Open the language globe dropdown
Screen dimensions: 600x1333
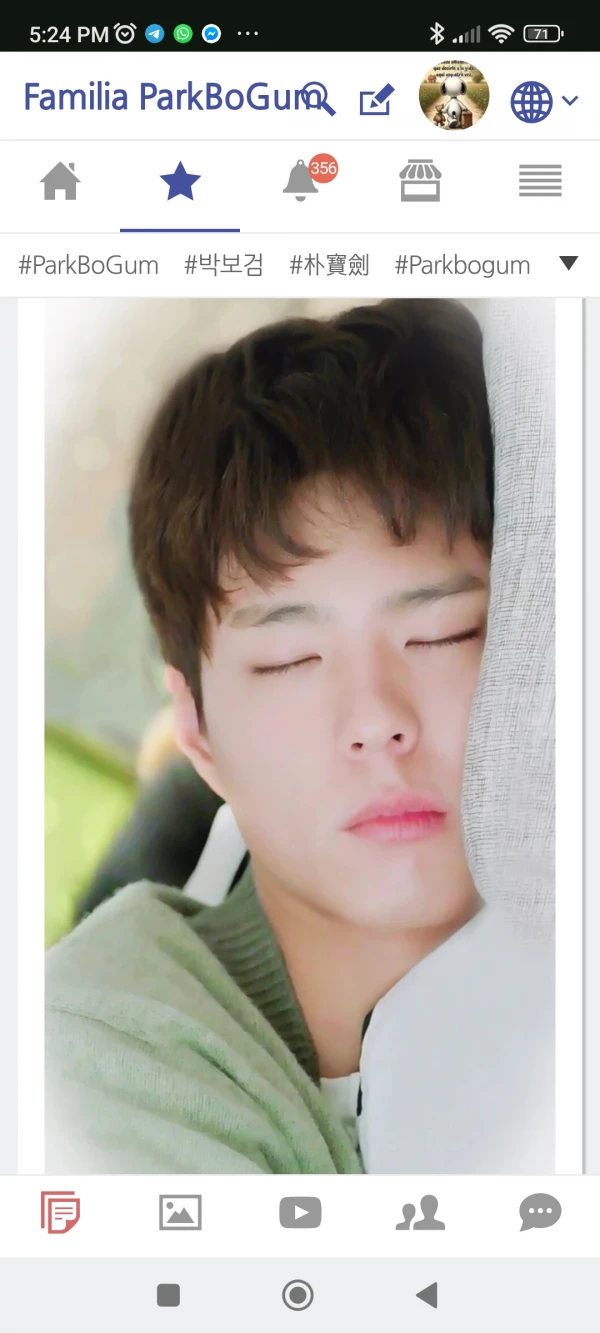[x=543, y=101]
